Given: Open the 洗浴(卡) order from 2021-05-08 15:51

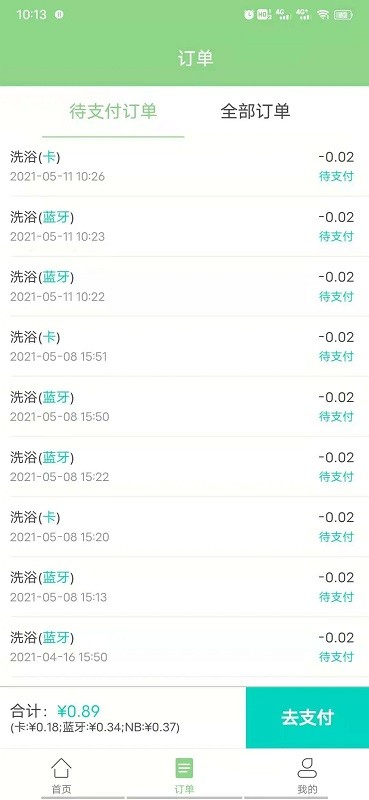Looking at the screenshot, I should (184, 346).
